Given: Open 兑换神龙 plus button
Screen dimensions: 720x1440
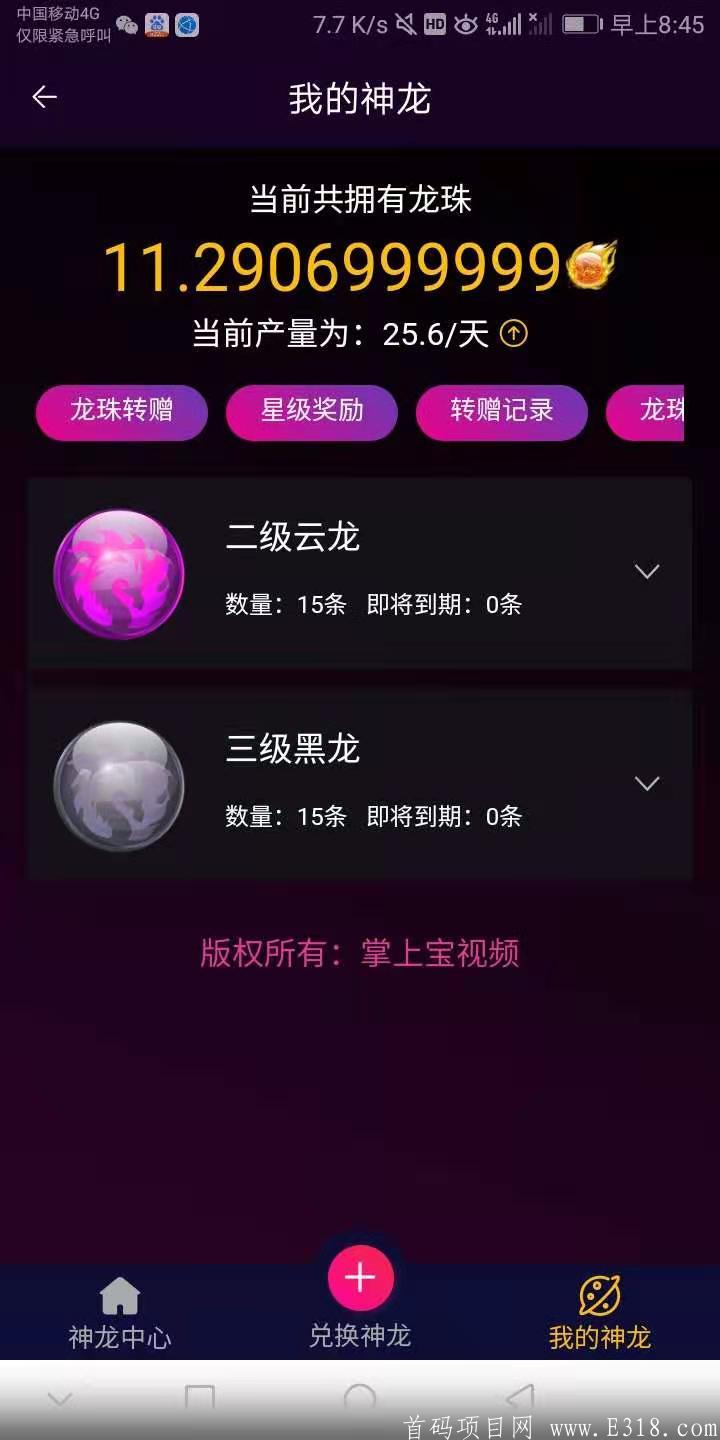Looking at the screenshot, I should (360, 1278).
